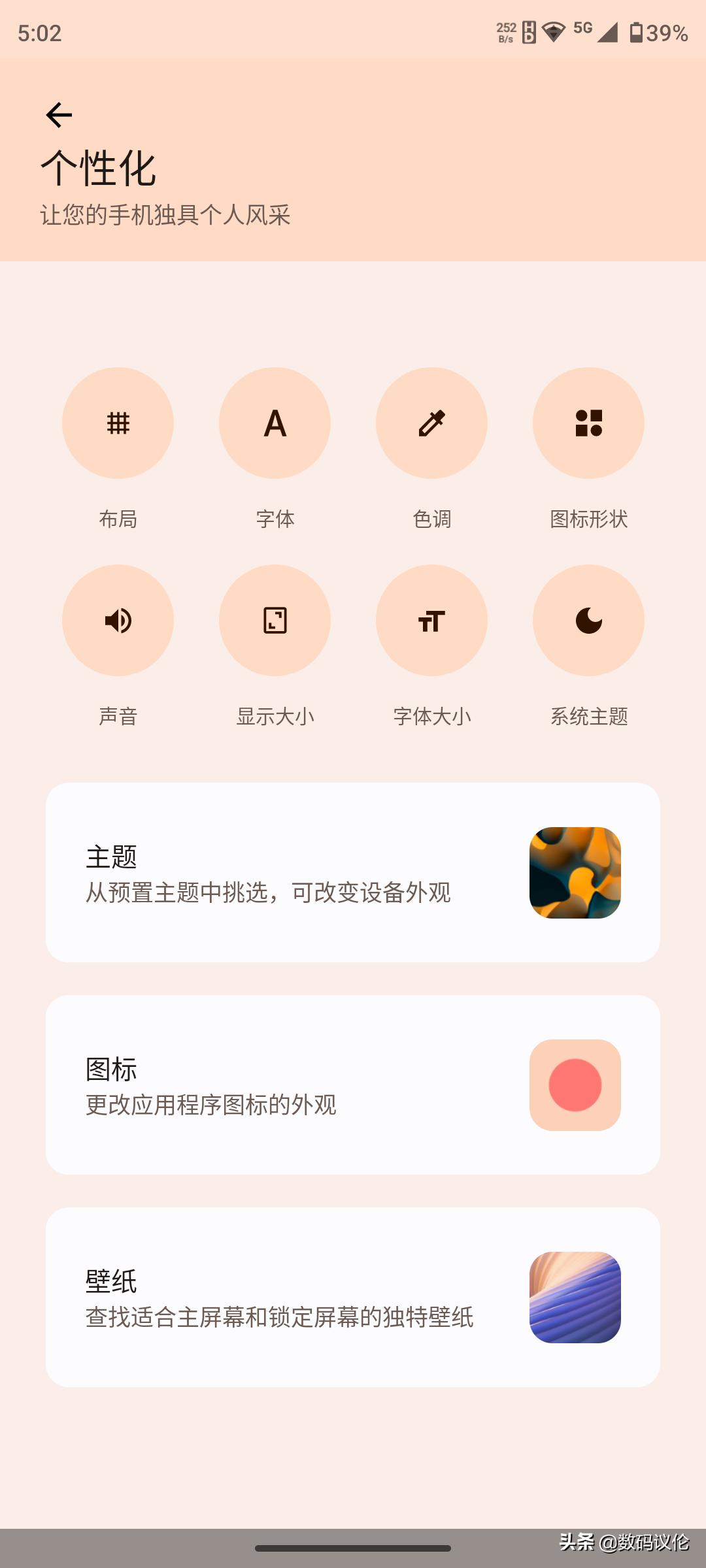This screenshot has height=1568, width=706.
Task: Open the 壁纸 wallpaper settings
Action: coord(261,1297)
